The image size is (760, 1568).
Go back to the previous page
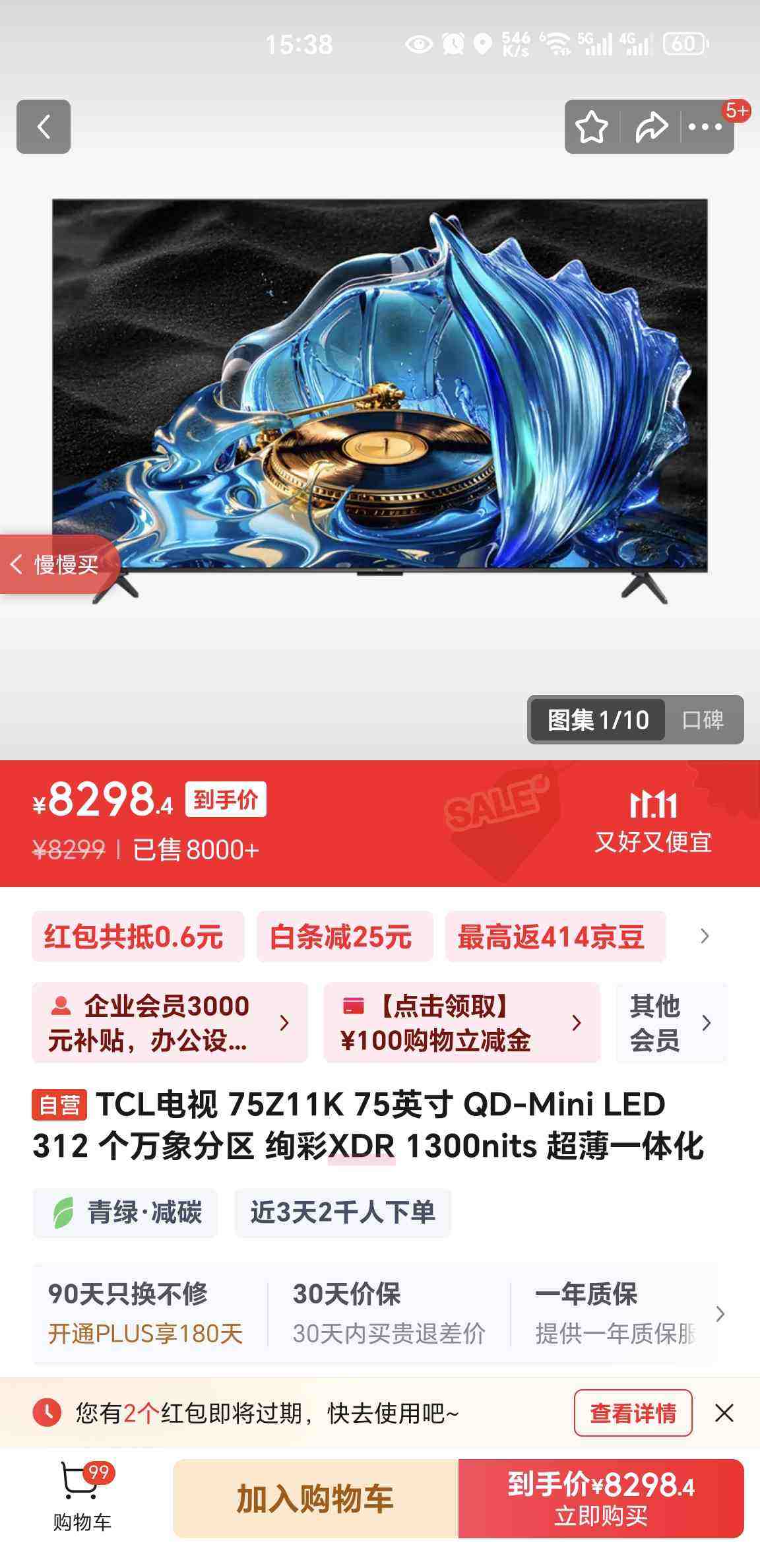tap(44, 127)
